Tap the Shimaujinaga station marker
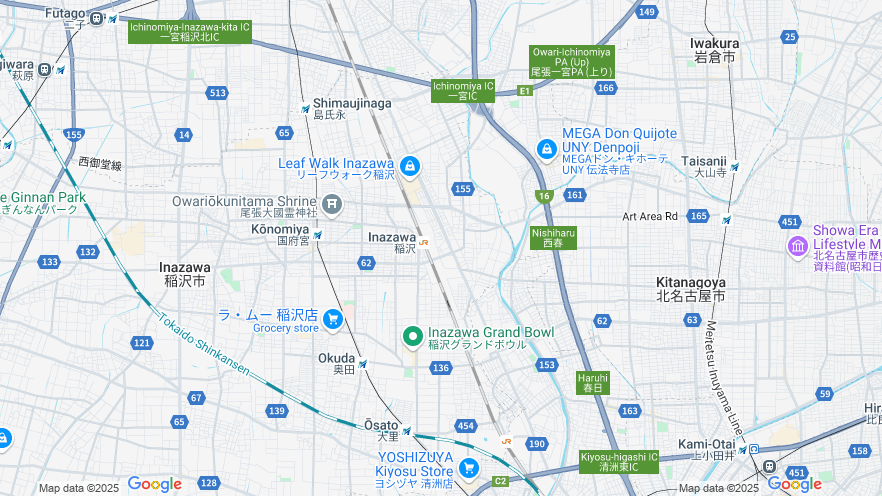 coord(306,109)
